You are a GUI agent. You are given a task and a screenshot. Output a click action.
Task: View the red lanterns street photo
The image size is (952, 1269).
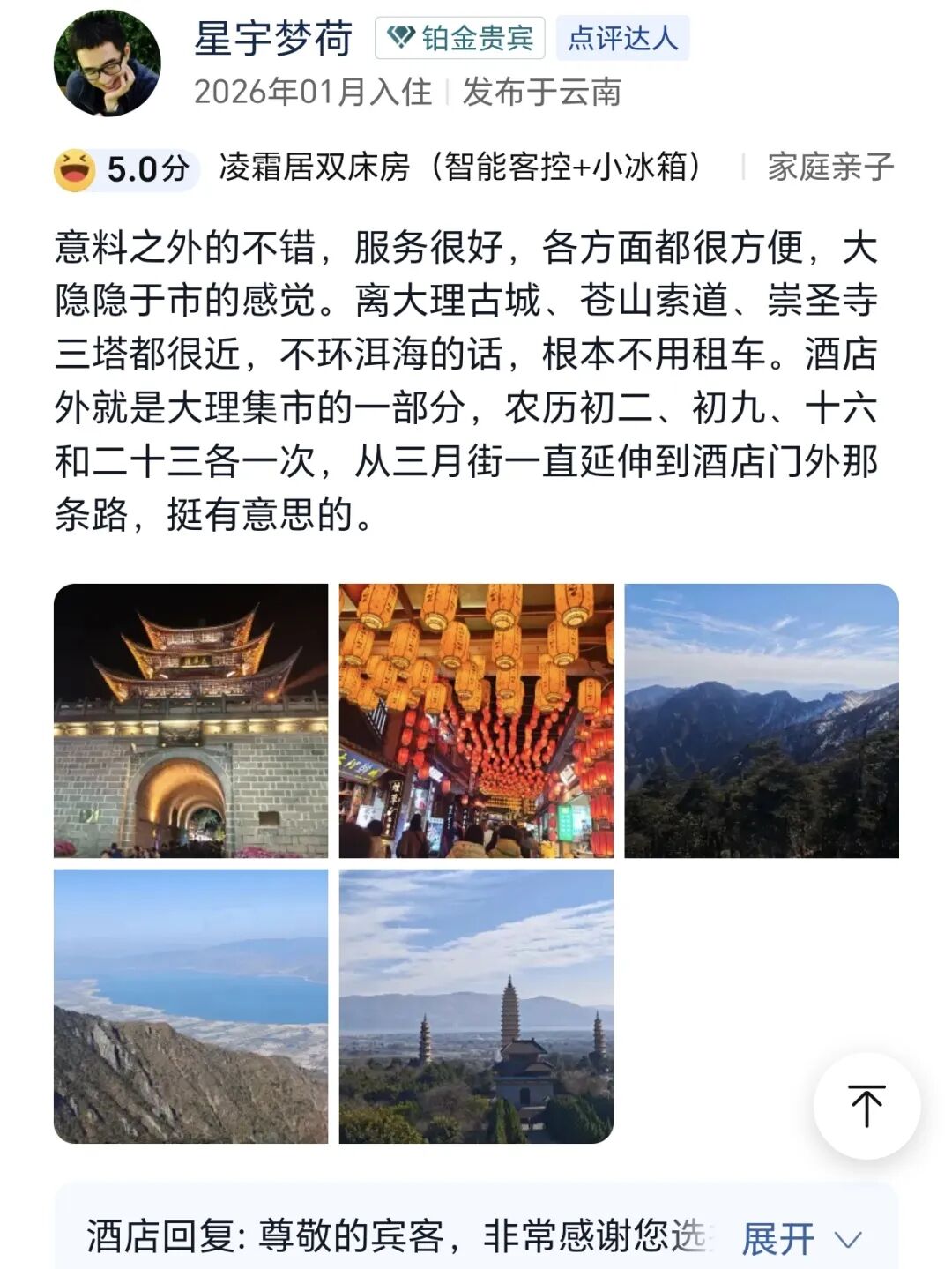pyautogui.click(x=476, y=720)
